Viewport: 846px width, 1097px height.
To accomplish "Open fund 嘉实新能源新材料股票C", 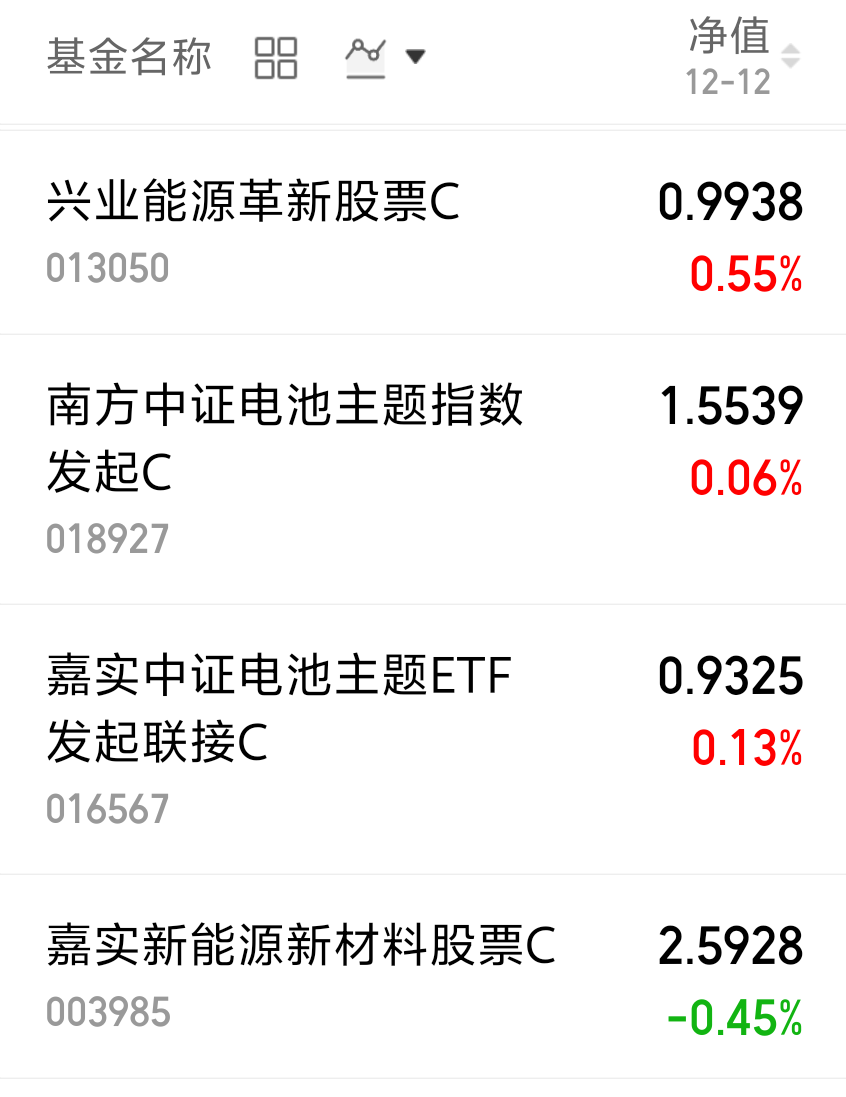I will coord(300,946).
